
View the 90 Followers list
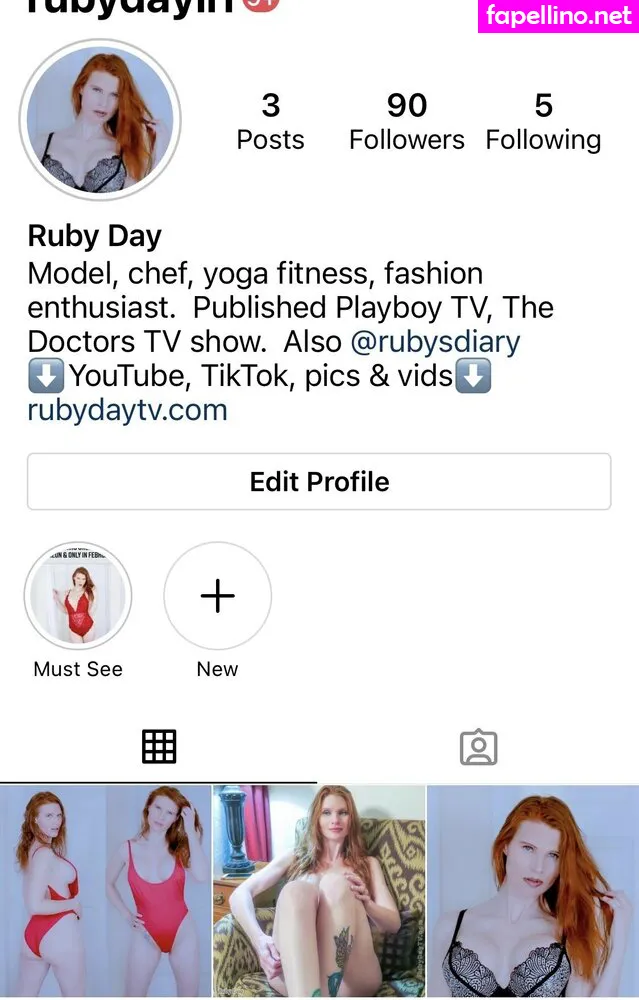coord(406,122)
